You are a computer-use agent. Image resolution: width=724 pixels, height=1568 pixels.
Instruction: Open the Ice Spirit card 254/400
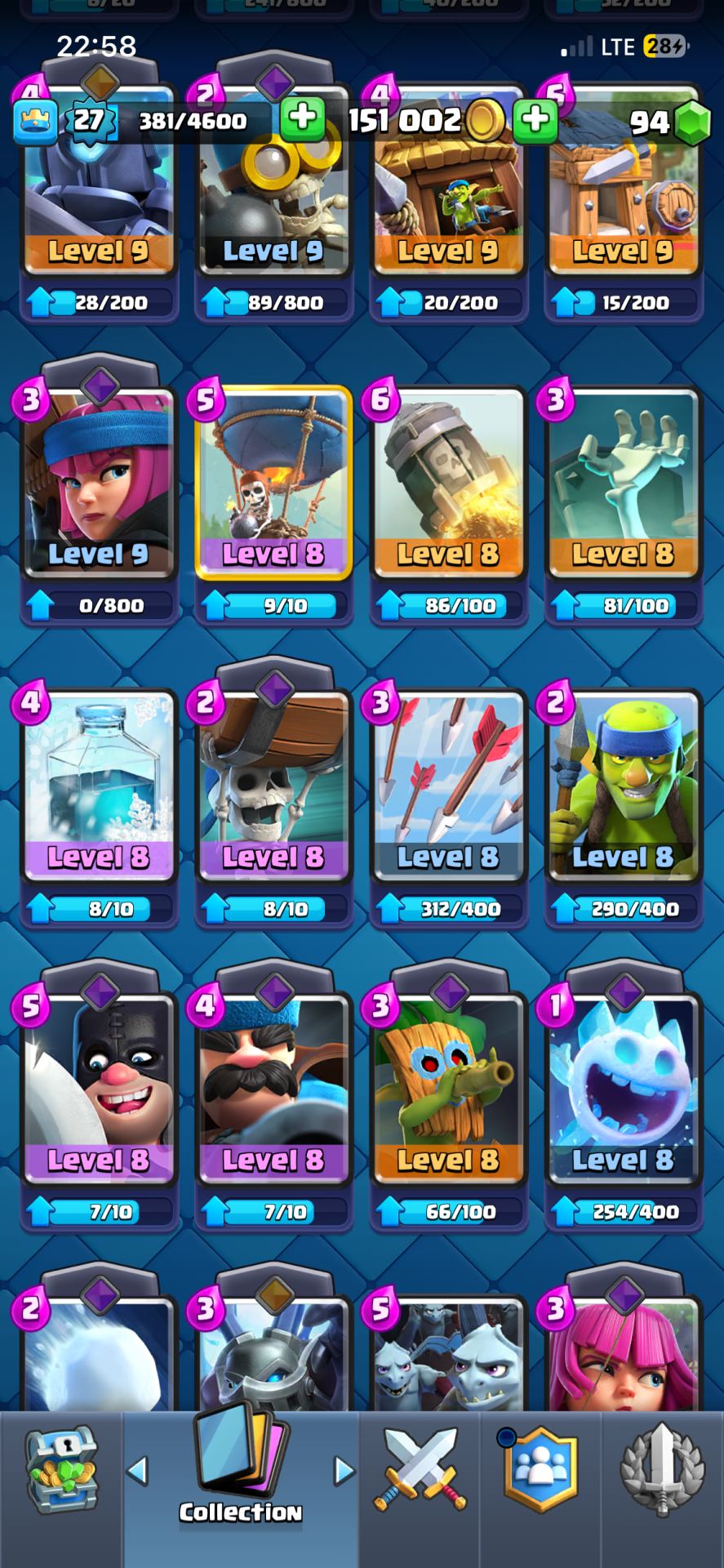(x=623, y=1086)
